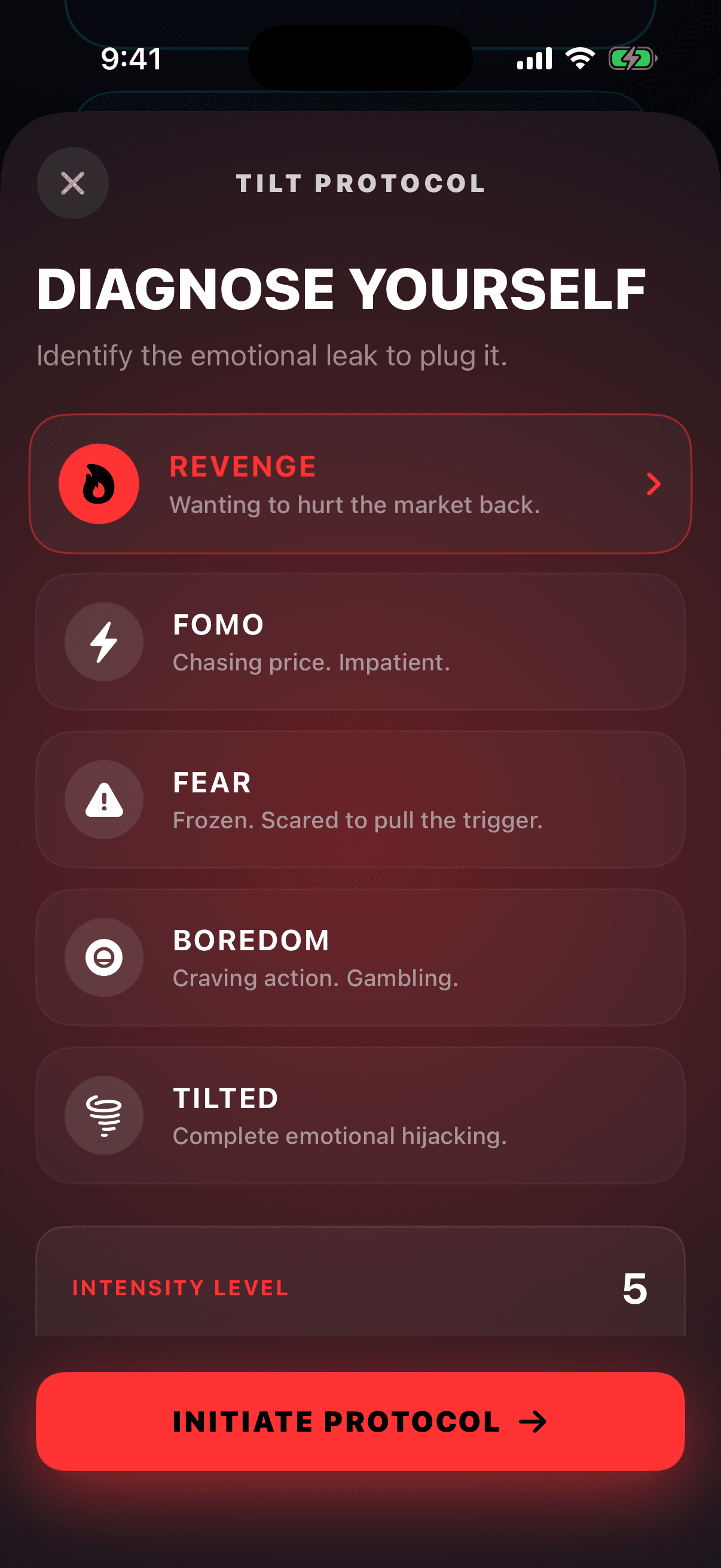This screenshot has width=721, height=1568.
Task: Choose the Tilted option
Action: pos(360,1115)
